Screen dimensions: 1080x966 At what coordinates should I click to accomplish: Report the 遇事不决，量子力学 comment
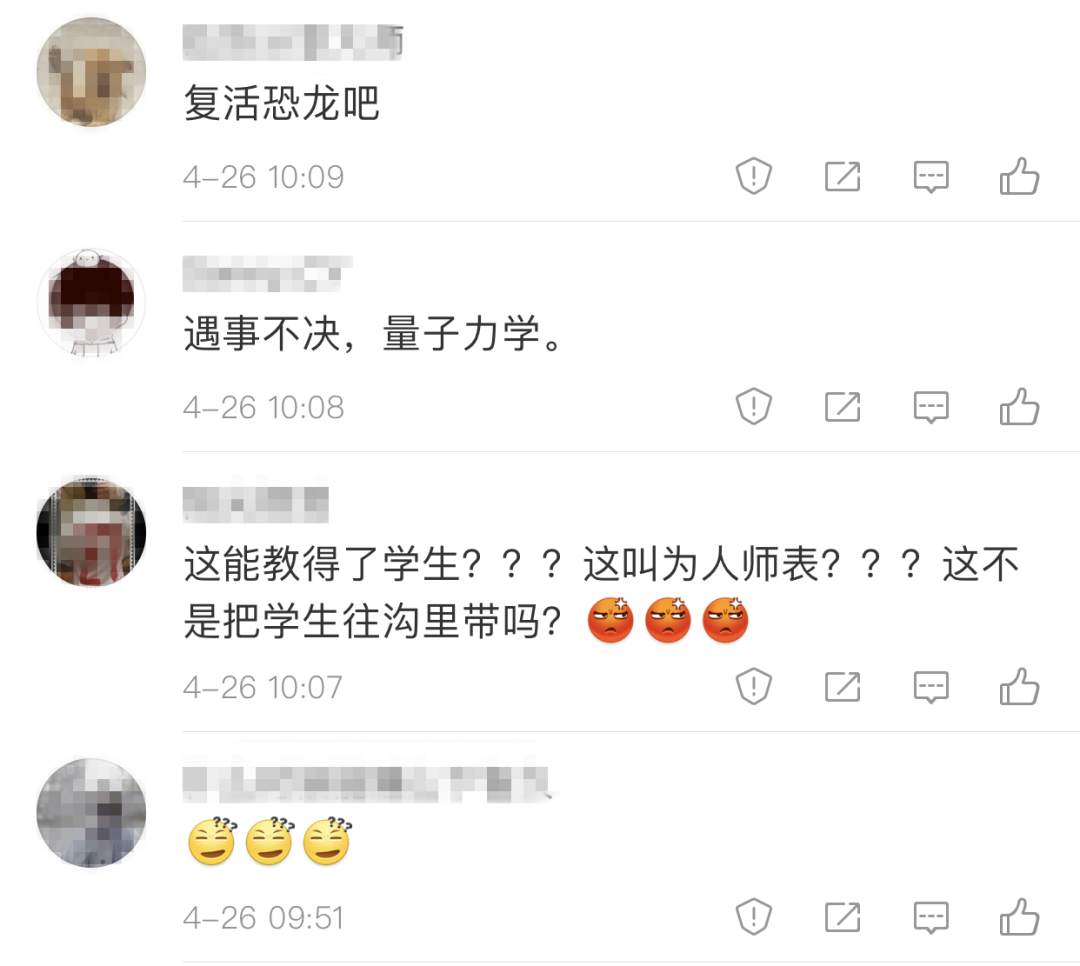click(x=753, y=407)
